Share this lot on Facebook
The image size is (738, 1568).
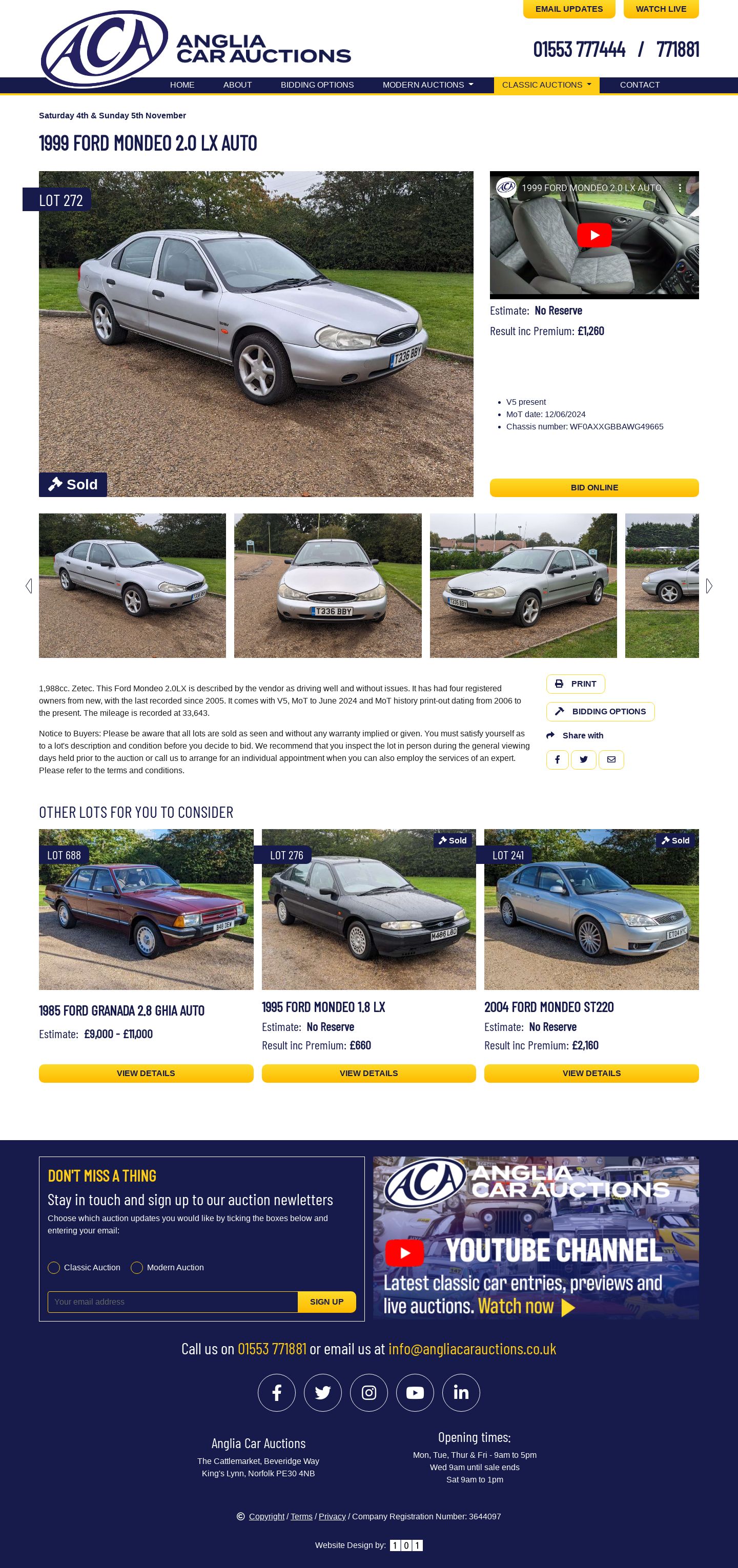pos(557,759)
